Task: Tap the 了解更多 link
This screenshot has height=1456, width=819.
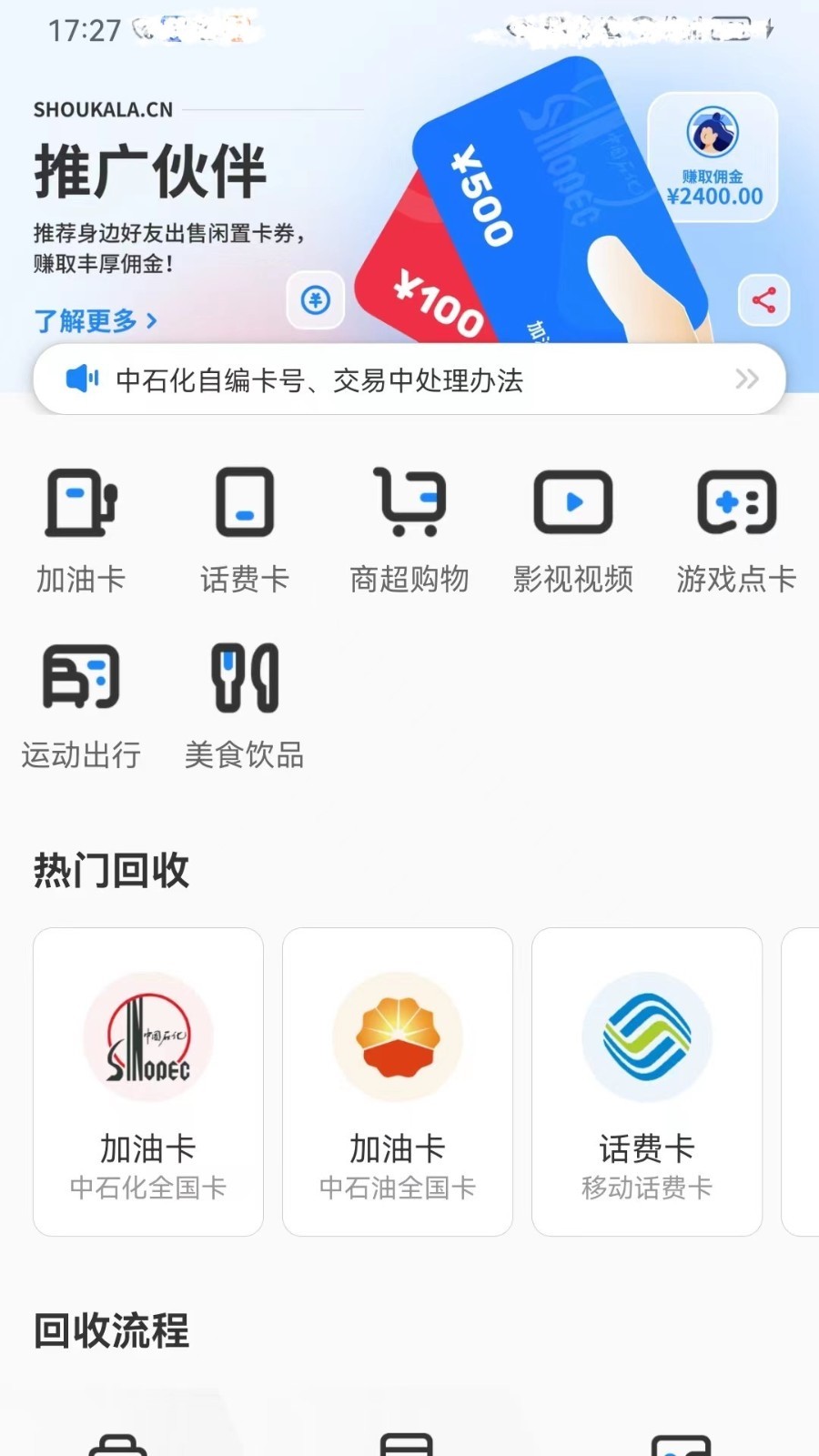Action: click(96, 320)
